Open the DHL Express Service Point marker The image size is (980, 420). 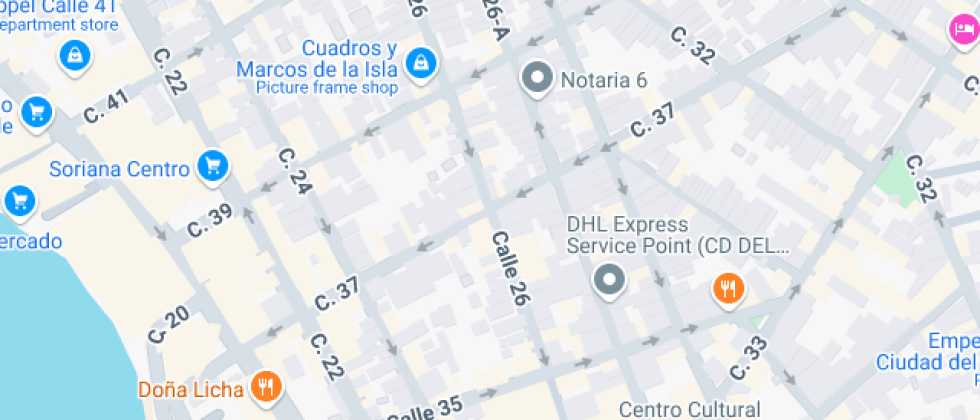[x=609, y=280]
